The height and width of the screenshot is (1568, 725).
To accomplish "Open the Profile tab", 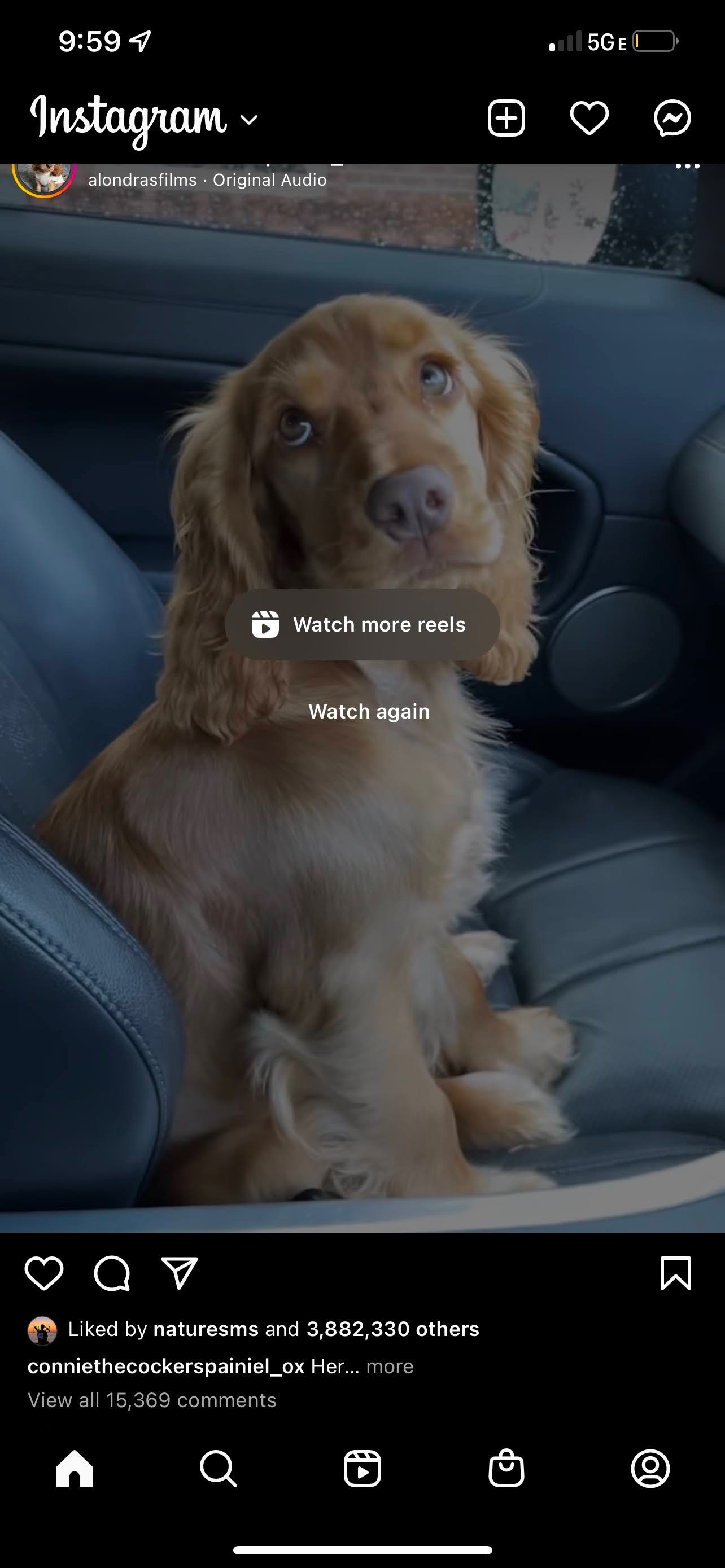I will coord(650,1469).
